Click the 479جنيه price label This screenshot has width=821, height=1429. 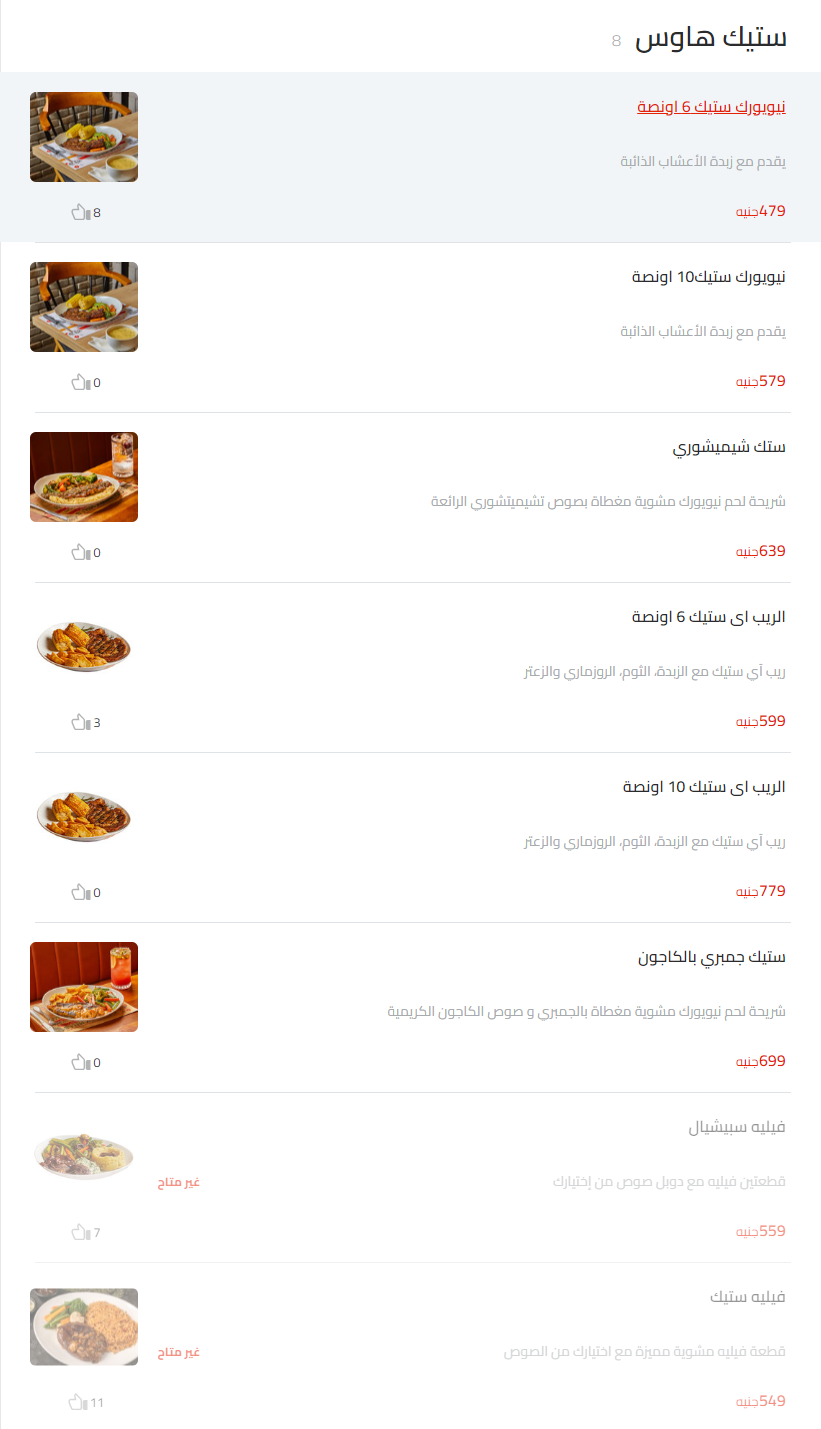pyautogui.click(x=759, y=211)
